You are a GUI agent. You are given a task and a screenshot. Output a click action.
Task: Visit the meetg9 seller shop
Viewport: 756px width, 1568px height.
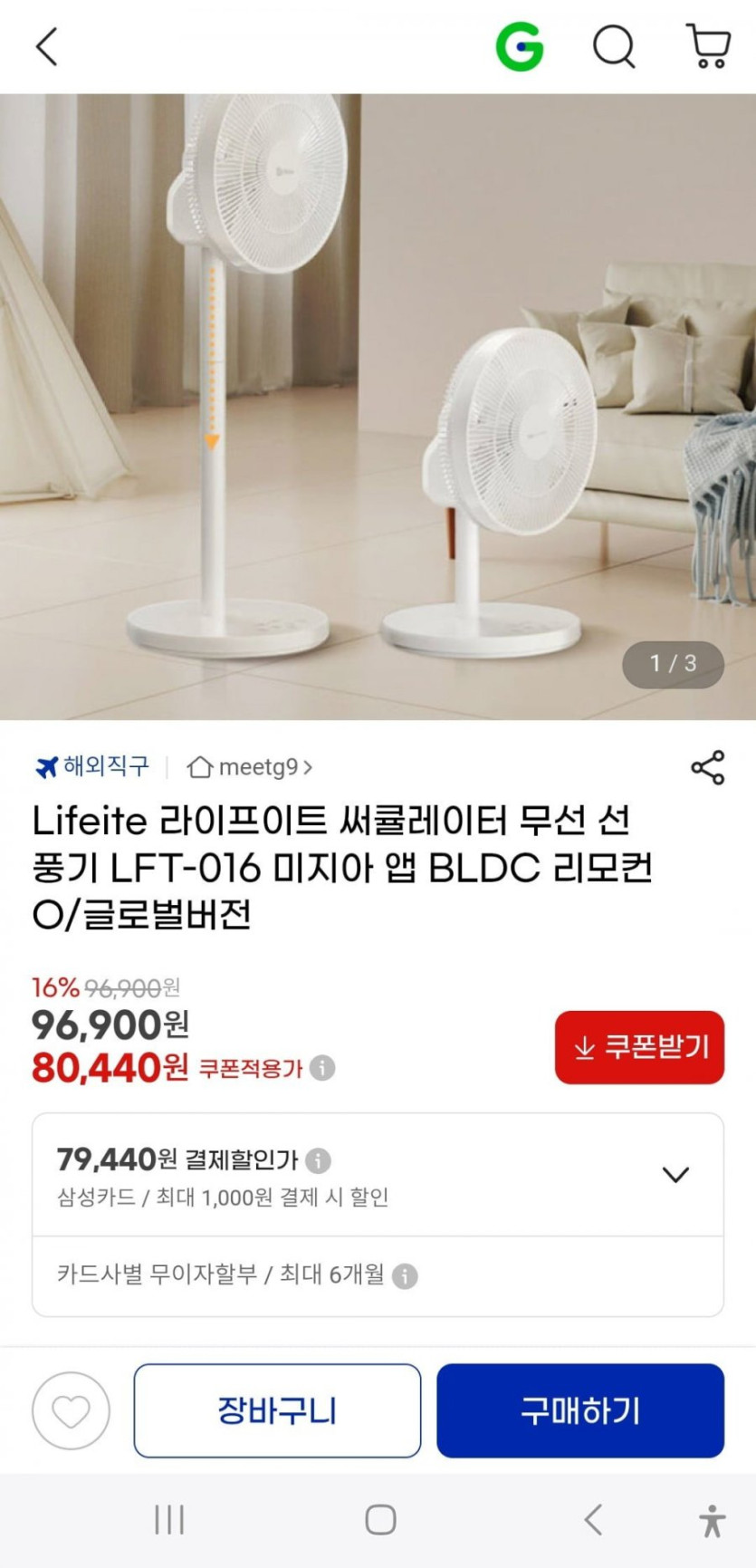pos(250,767)
